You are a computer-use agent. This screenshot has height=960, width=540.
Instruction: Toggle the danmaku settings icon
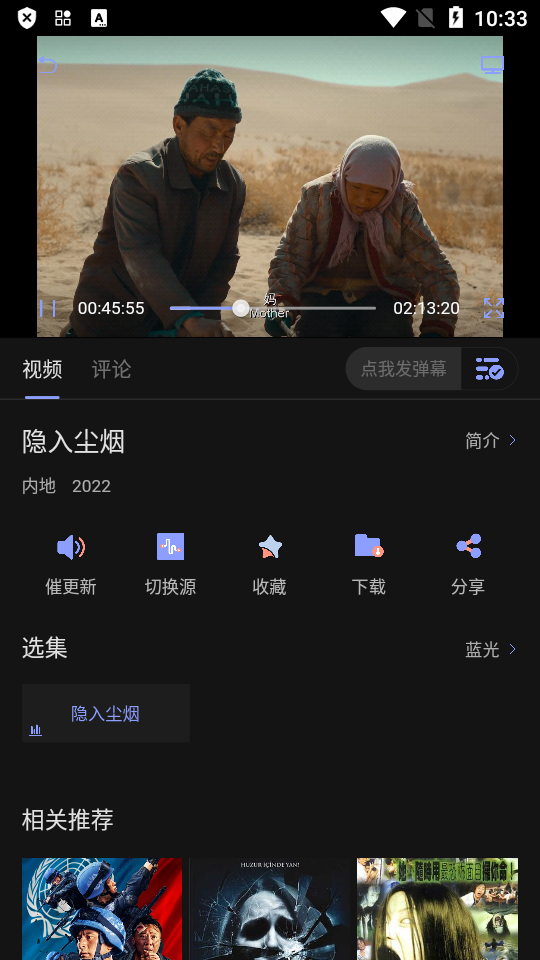click(x=490, y=369)
